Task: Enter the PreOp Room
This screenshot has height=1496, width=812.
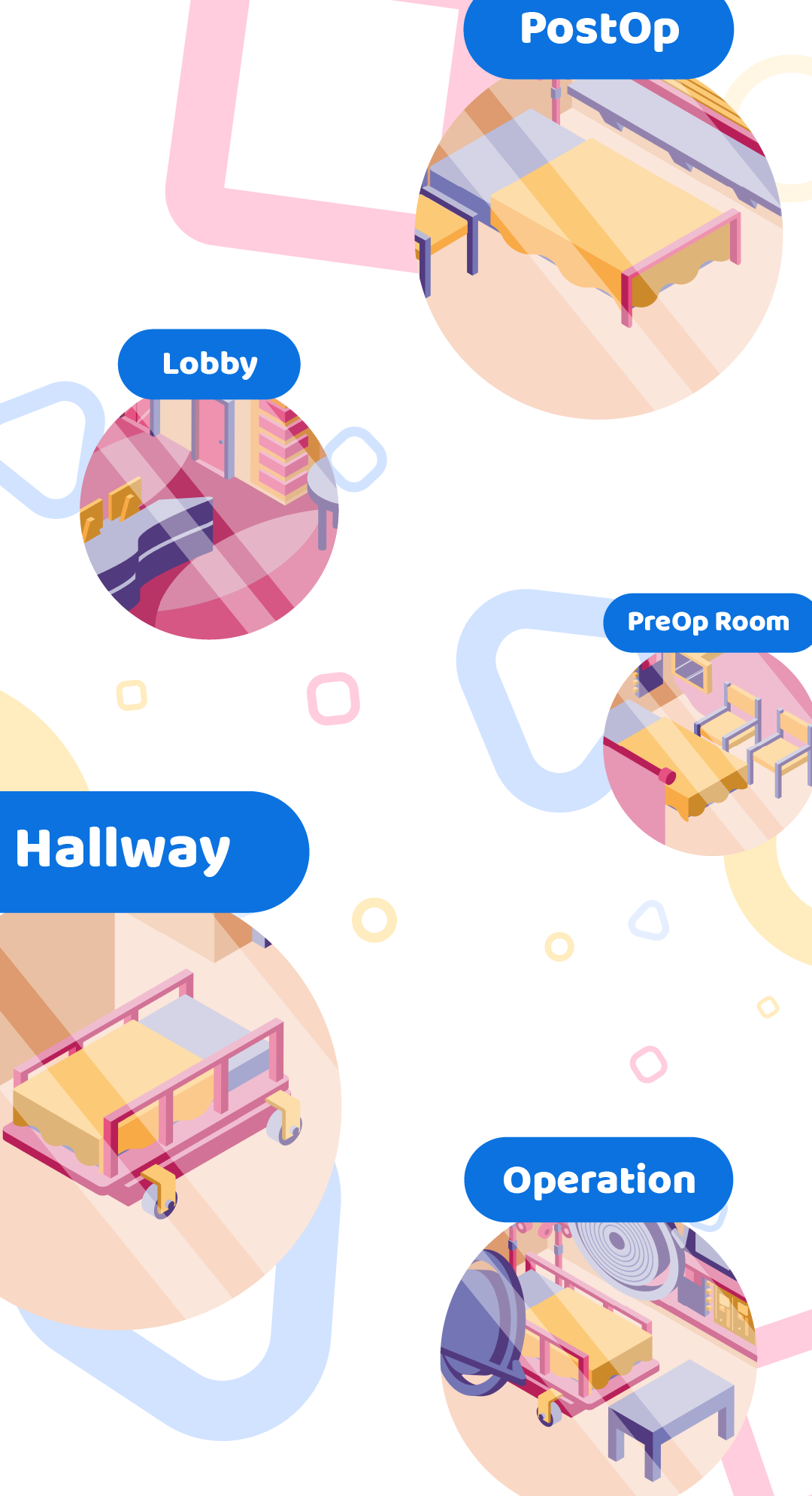Action: 707,623
